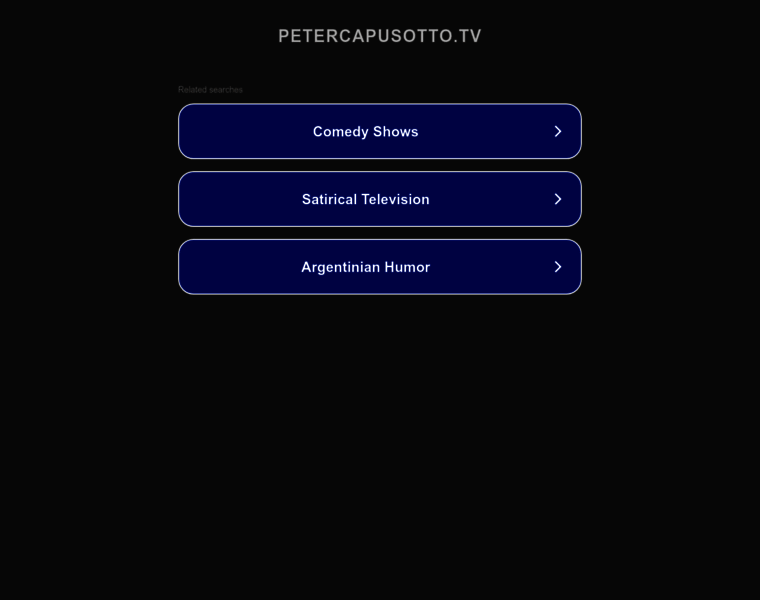
Task: Tap the Argentinian Humor related search
Action: [x=379, y=267]
